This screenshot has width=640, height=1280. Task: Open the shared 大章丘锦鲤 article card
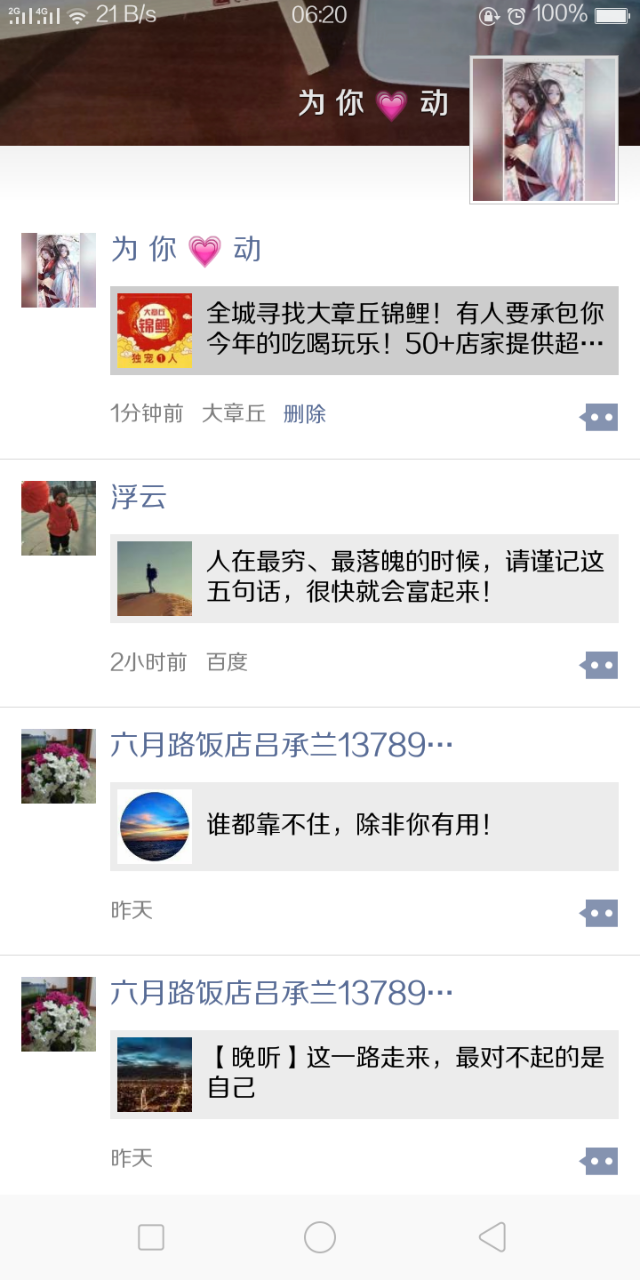364,330
